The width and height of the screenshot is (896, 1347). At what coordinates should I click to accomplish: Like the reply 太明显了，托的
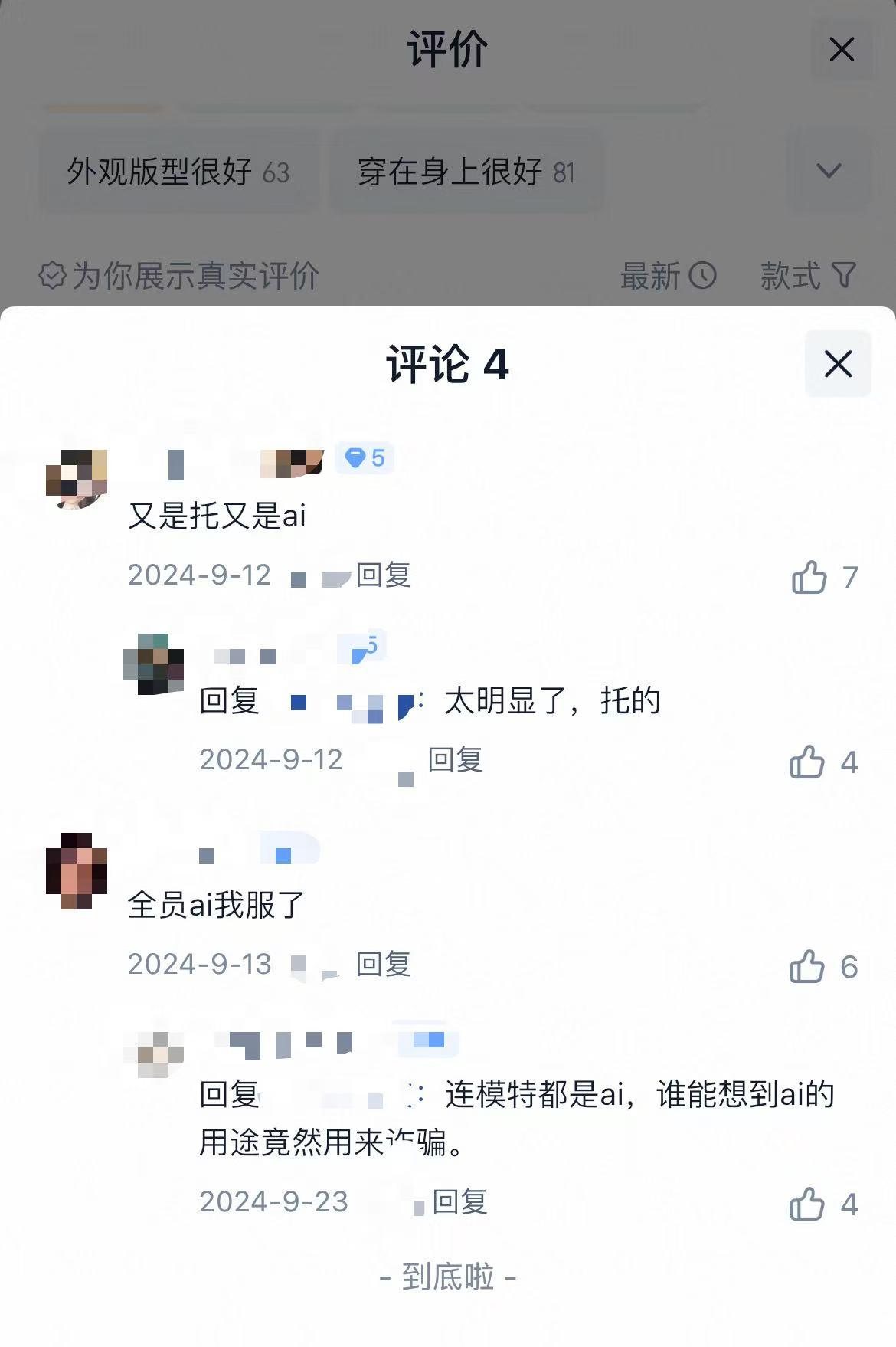807,762
